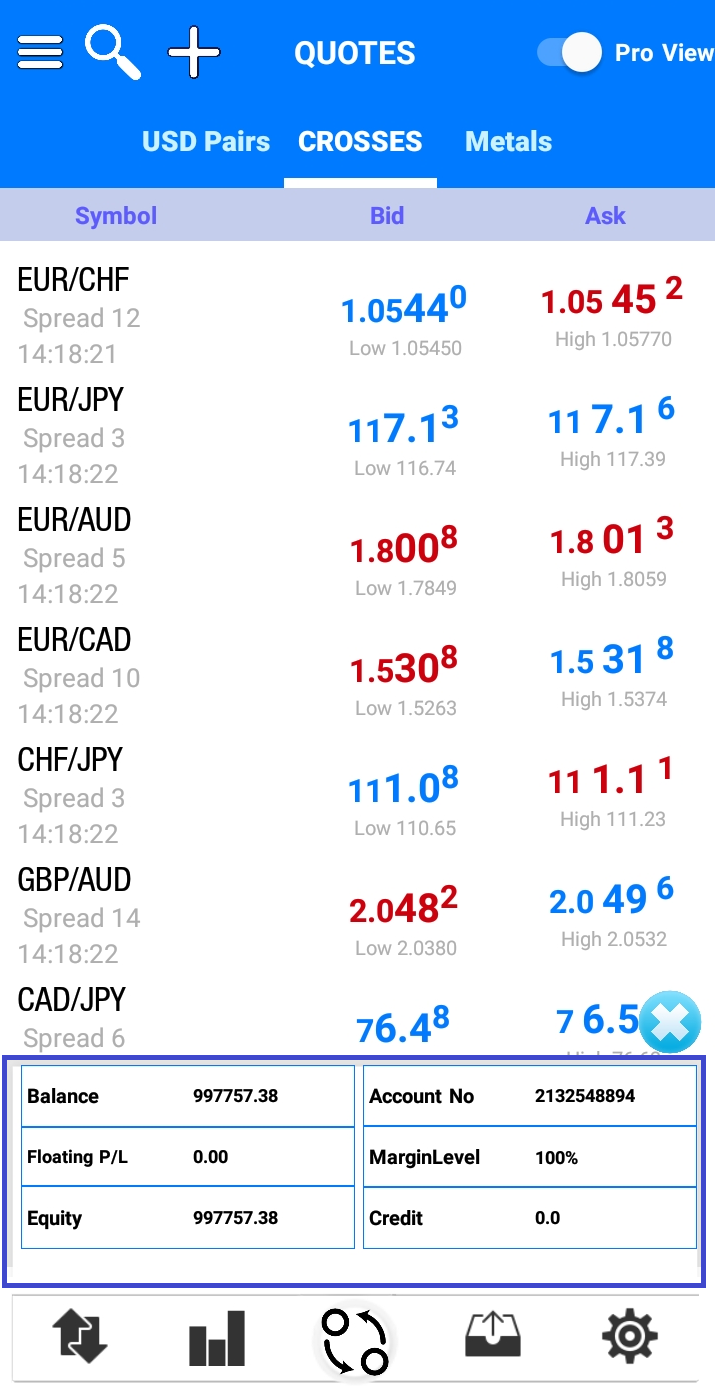Image resolution: width=715 pixels, height=1389 pixels.
Task: Open the EUR/CHF quote row
Action: point(357,314)
